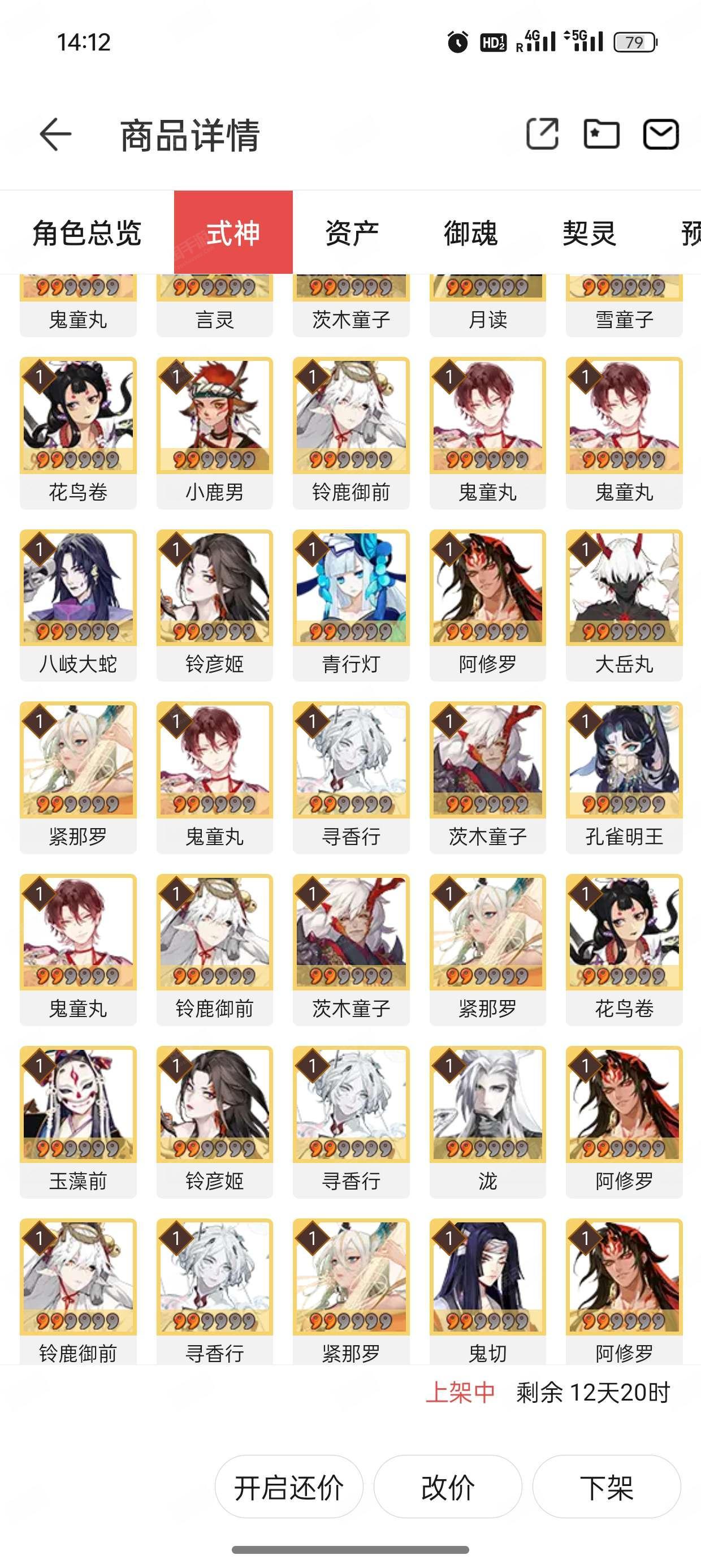Viewport: 701px width, 1568px height.
Task: Select the 大岳丸 shikigami tile
Action: click(624, 605)
